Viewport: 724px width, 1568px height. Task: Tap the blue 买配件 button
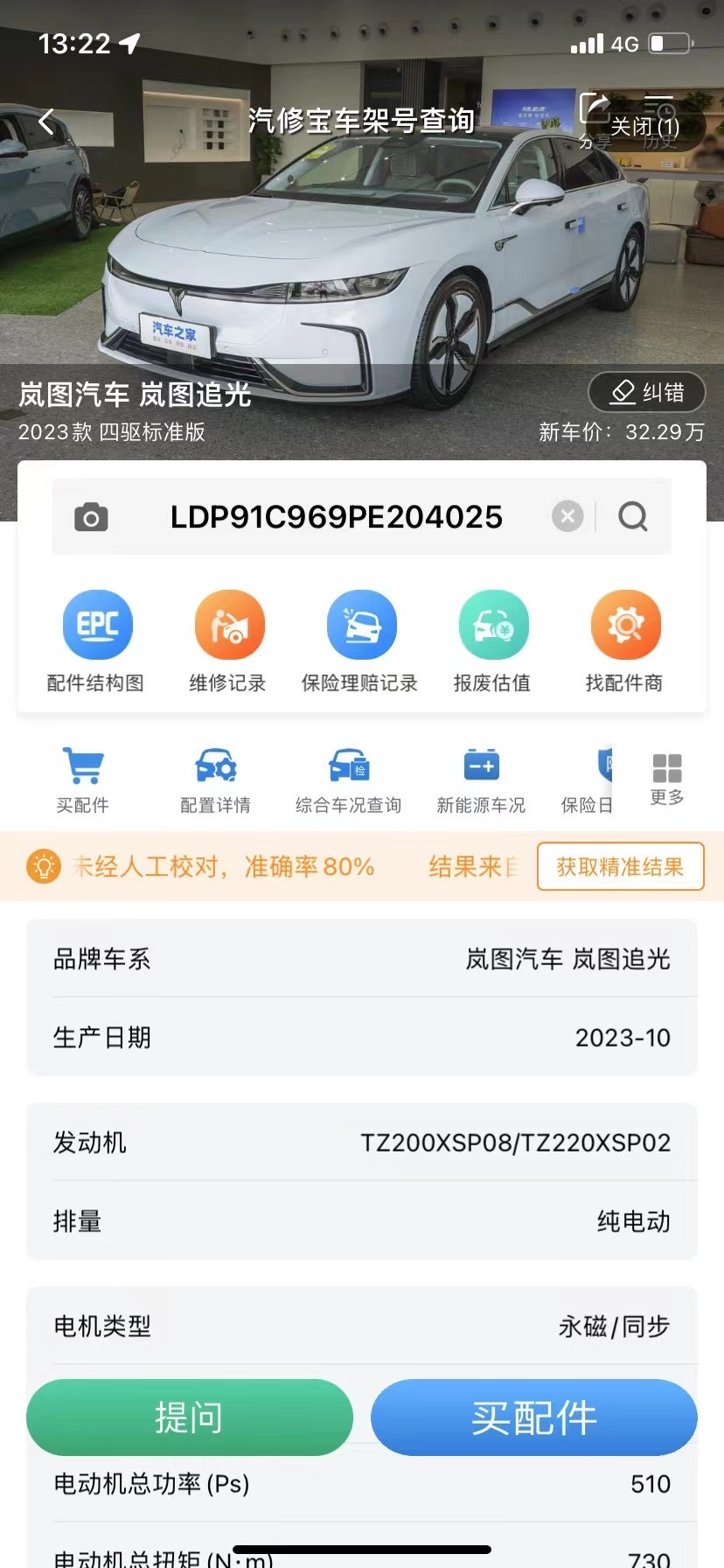[x=534, y=1417]
